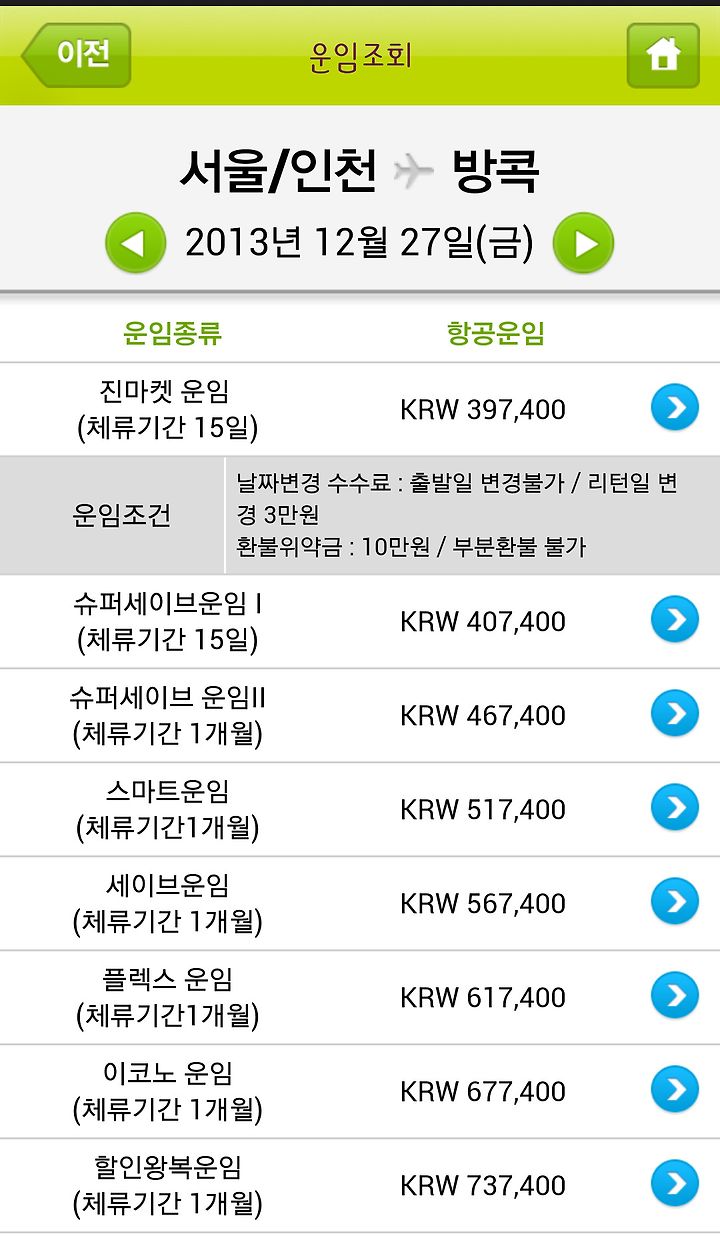Go back with the 이전 button
The width and height of the screenshot is (720, 1236).
pos(77,55)
